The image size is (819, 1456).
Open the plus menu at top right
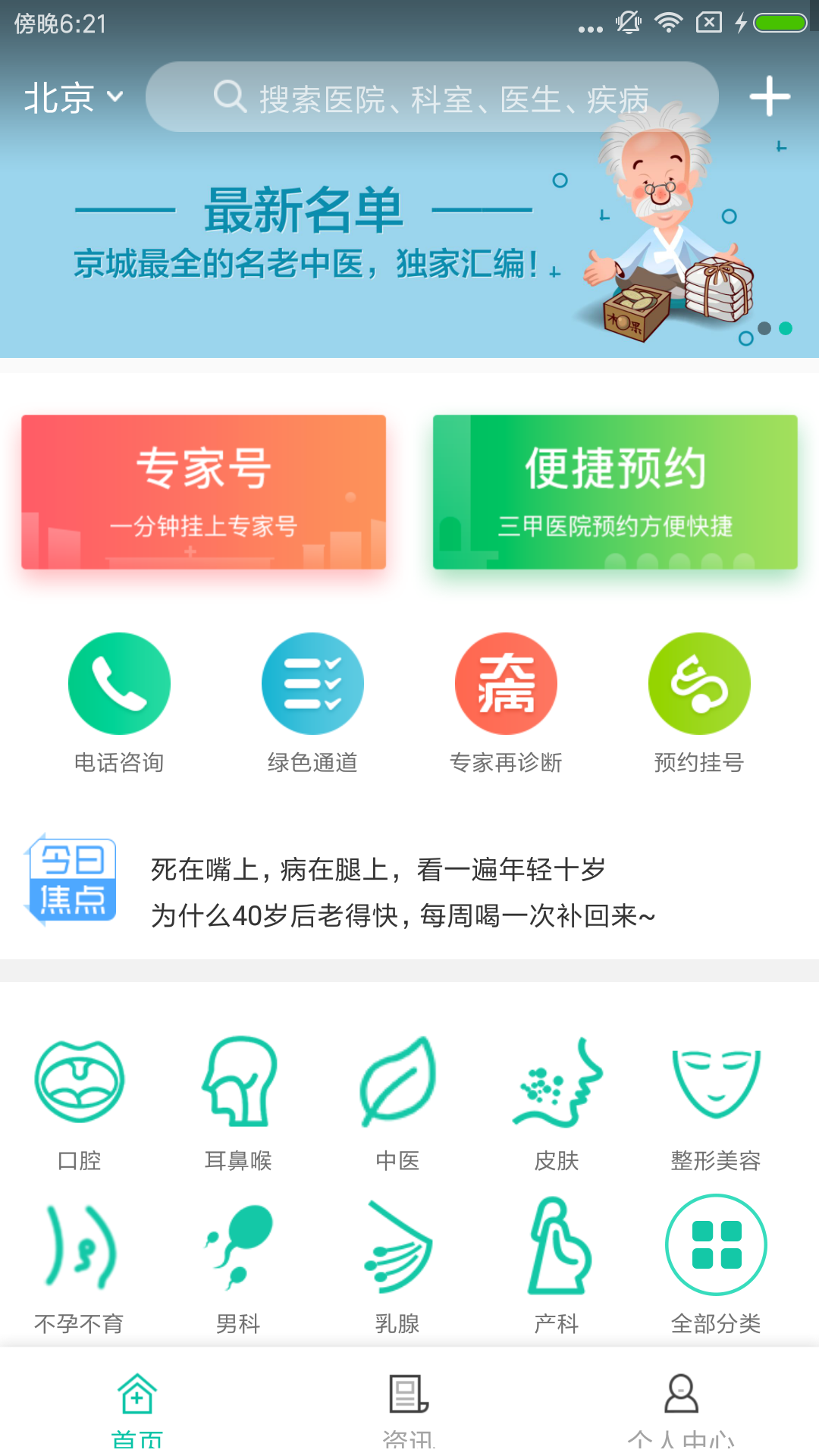click(769, 96)
